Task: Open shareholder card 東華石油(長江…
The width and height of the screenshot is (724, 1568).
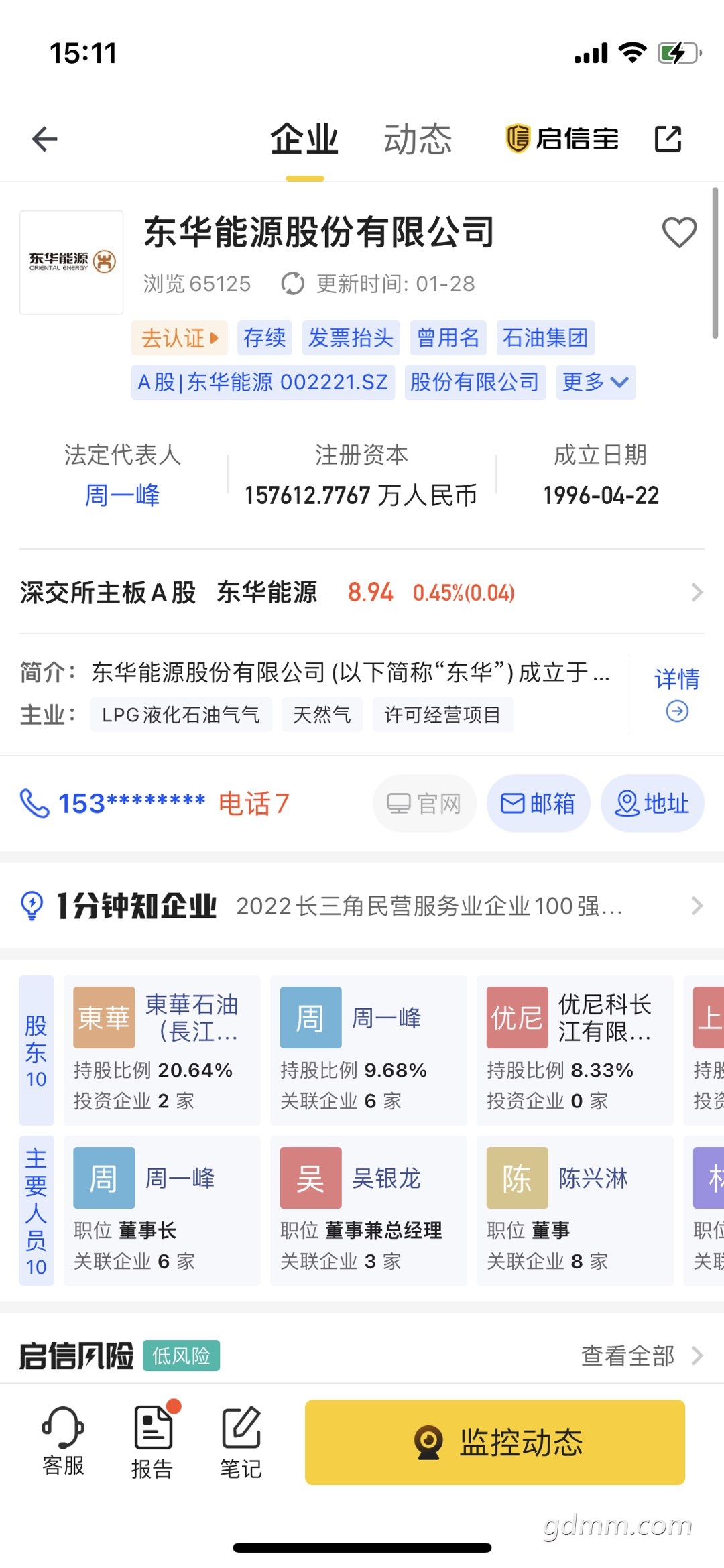Action: 162,1049
